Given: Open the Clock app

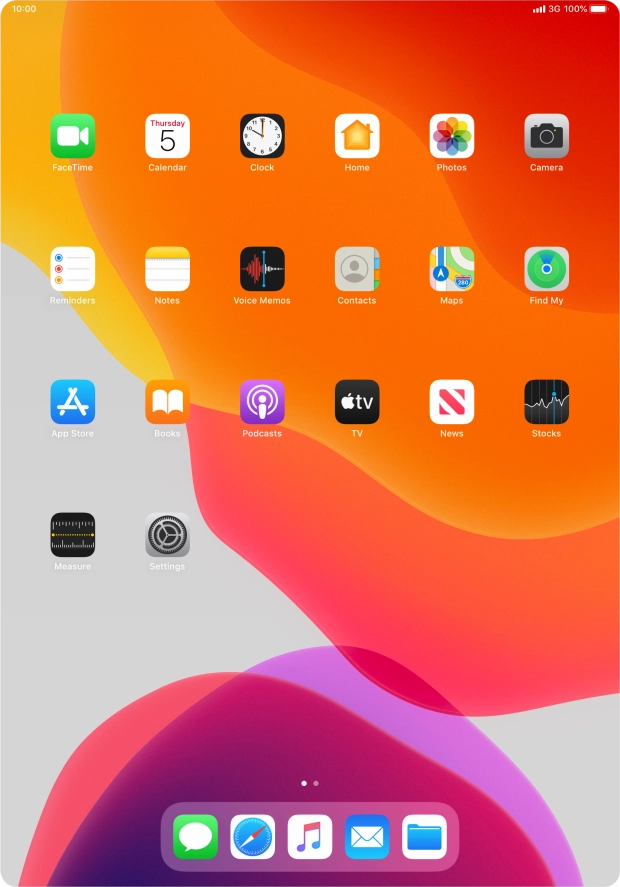Looking at the screenshot, I should (x=262, y=136).
